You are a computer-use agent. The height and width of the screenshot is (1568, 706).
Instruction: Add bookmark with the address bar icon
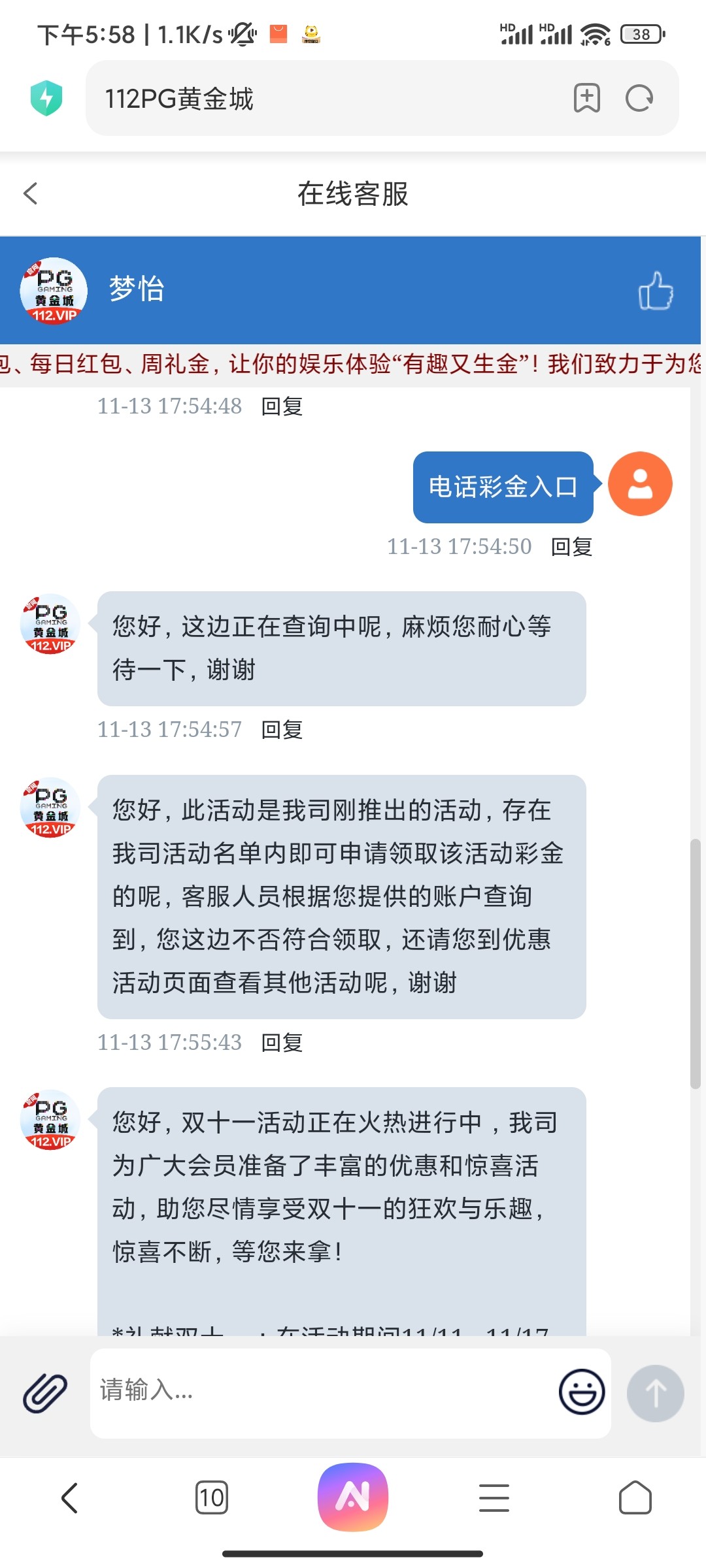point(586,99)
